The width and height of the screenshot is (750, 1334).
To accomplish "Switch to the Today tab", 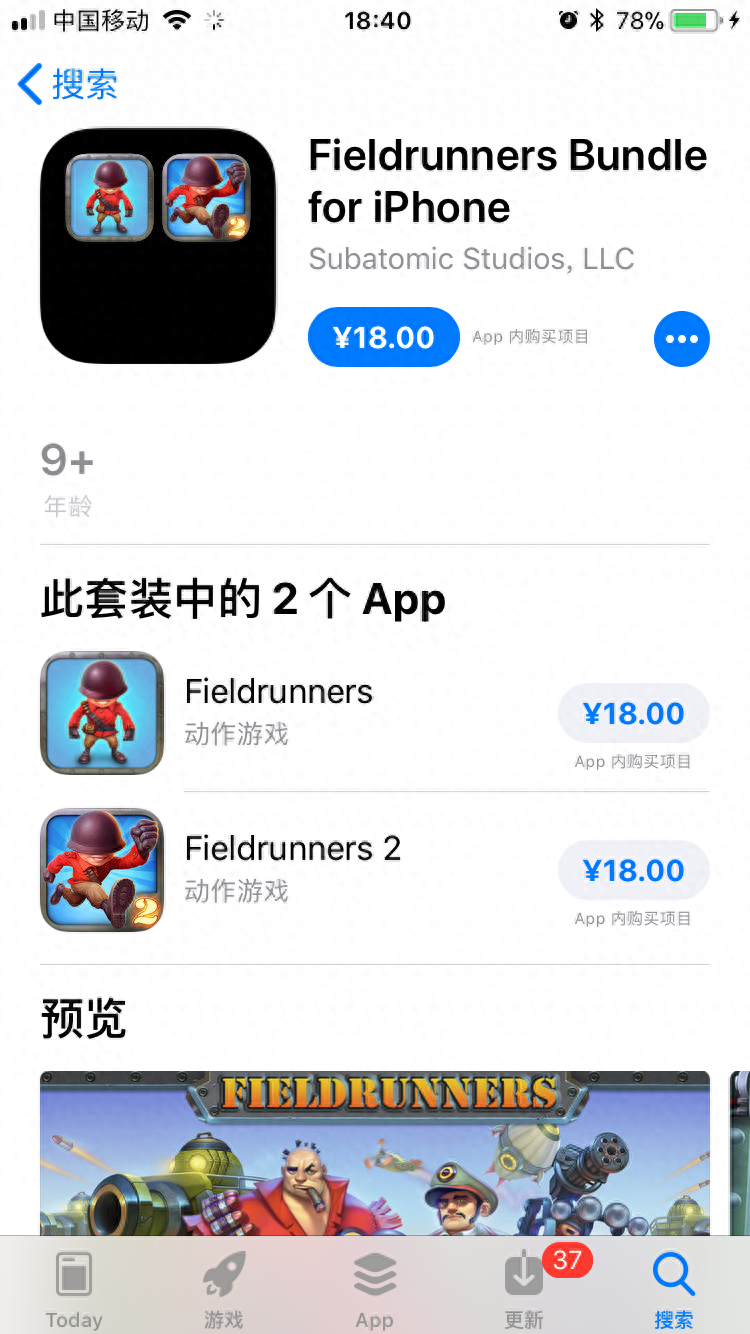I will [74, 1289].
